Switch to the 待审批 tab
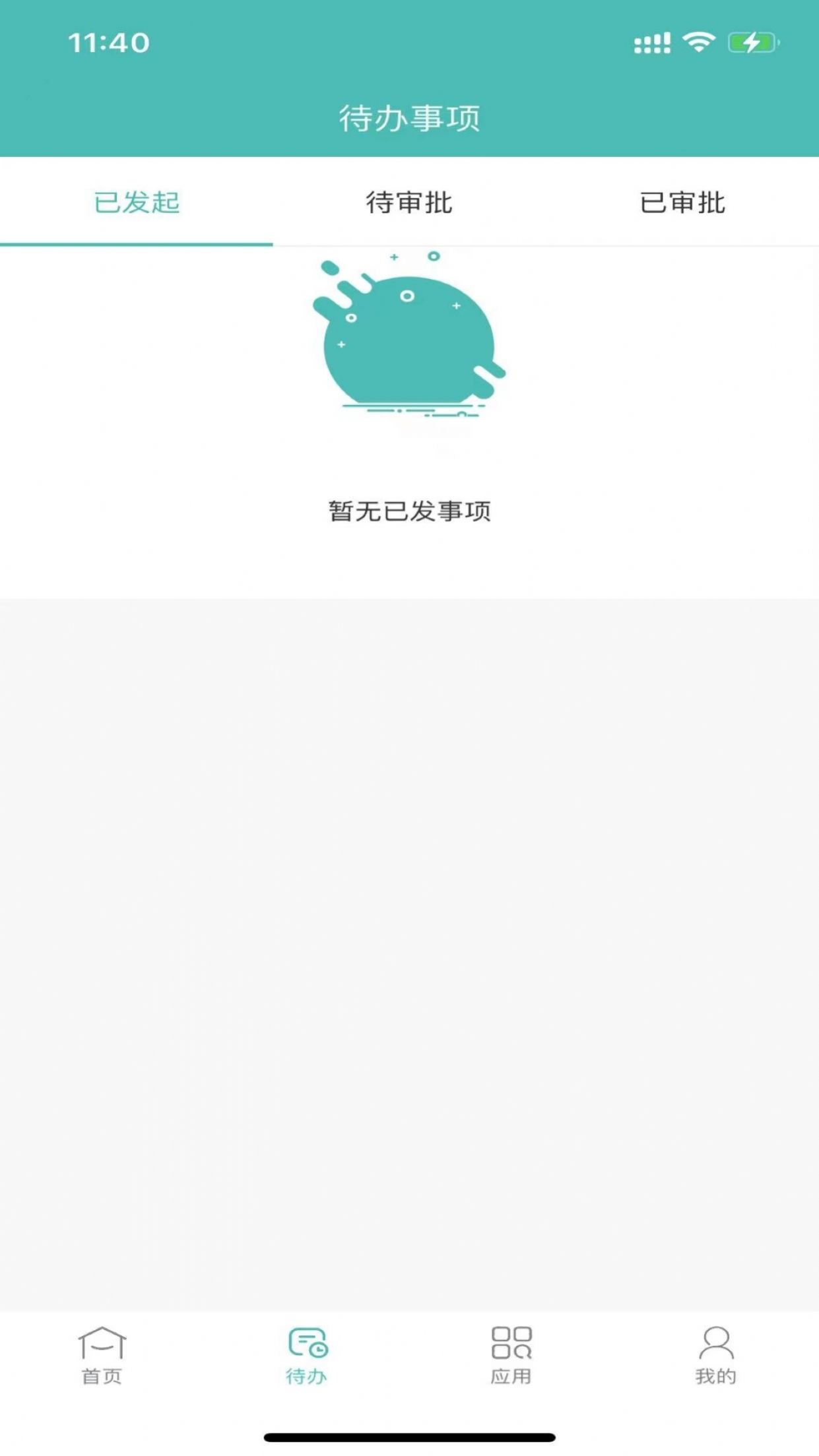The width and height of the screenshot is (819, 1456). pos(409,202)
